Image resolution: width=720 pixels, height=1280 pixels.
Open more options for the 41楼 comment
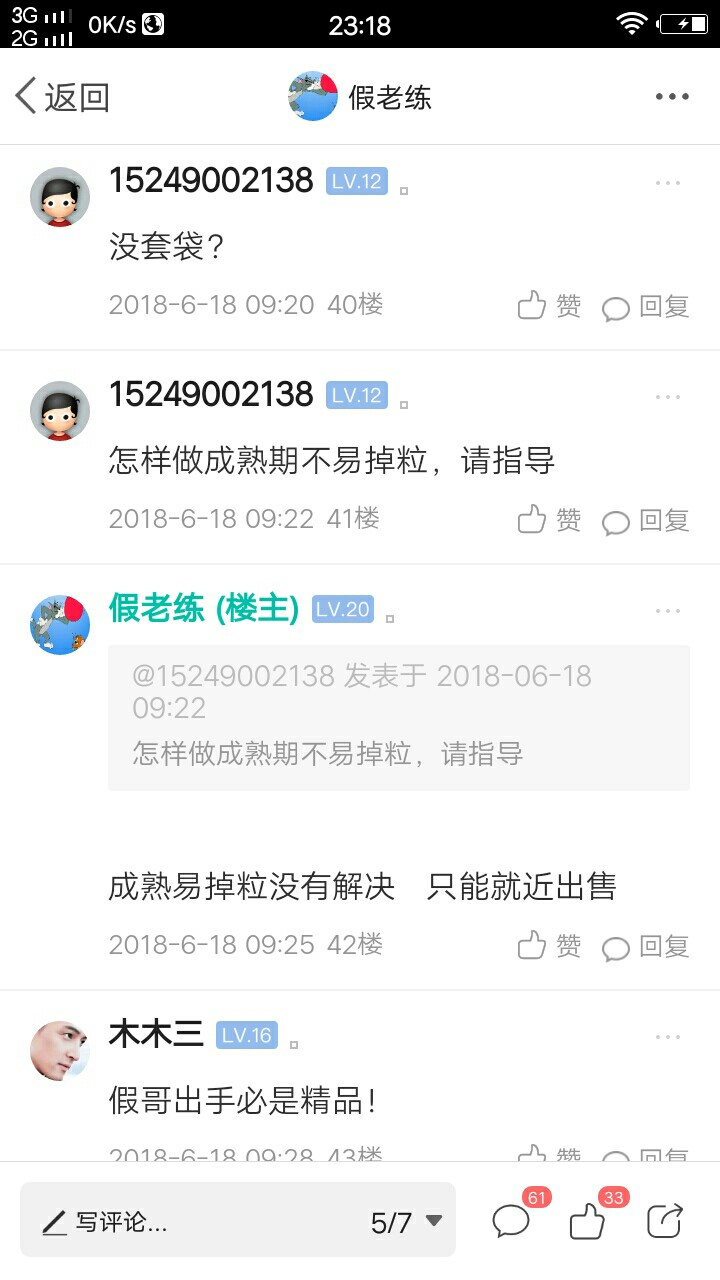click(x=668, y=397)
